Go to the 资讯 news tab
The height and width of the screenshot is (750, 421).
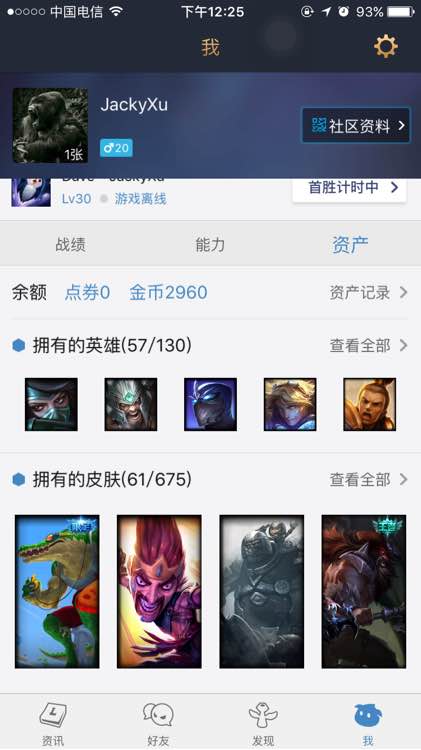coord(53,723)
